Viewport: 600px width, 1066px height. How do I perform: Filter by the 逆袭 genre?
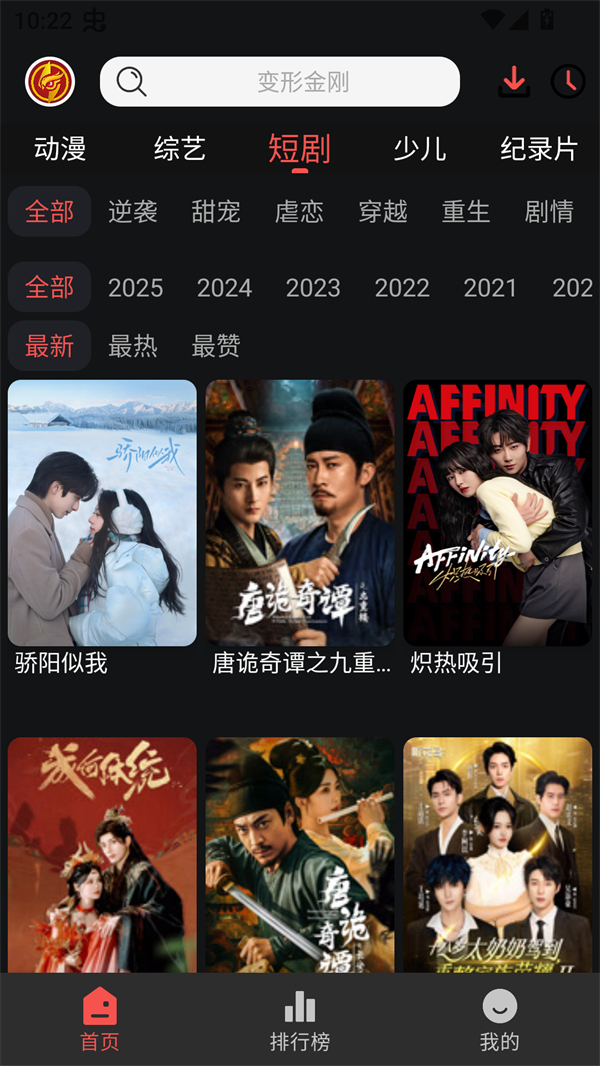pyautogui.click(x=133, y=211)
